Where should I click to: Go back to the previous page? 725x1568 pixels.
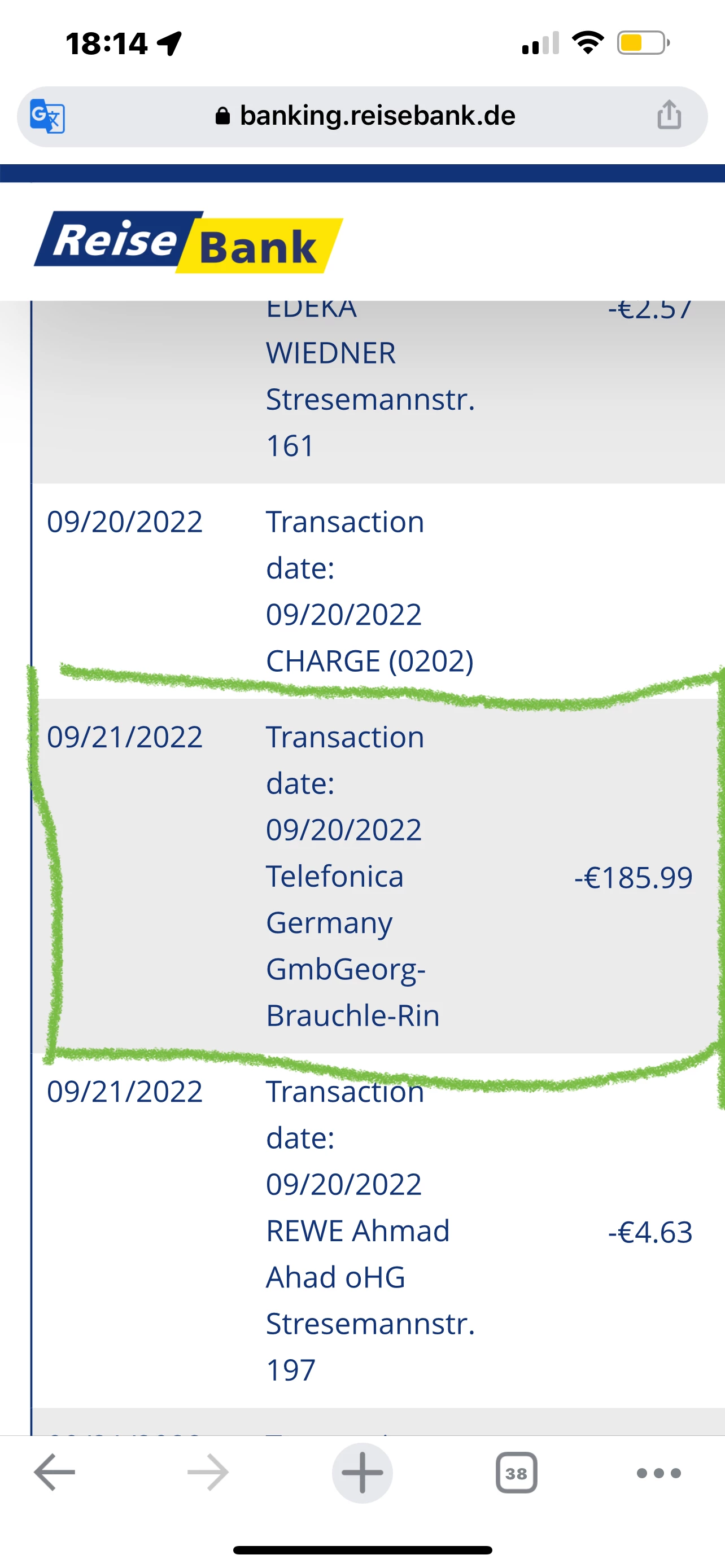[x=55, y=1473]
